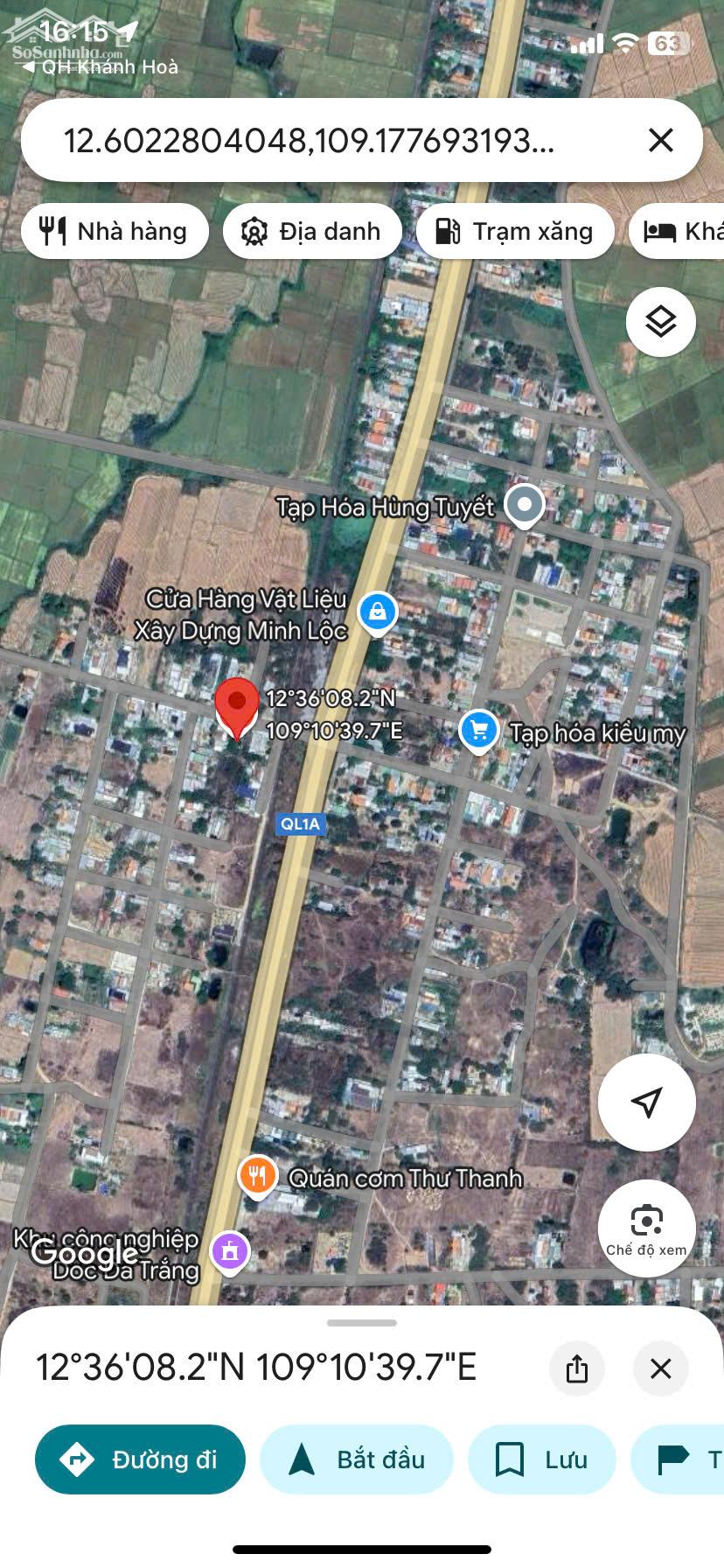Clear the coordinates in the search box
Viewport: 724px width, 1568px height.
tap(661, 140)
